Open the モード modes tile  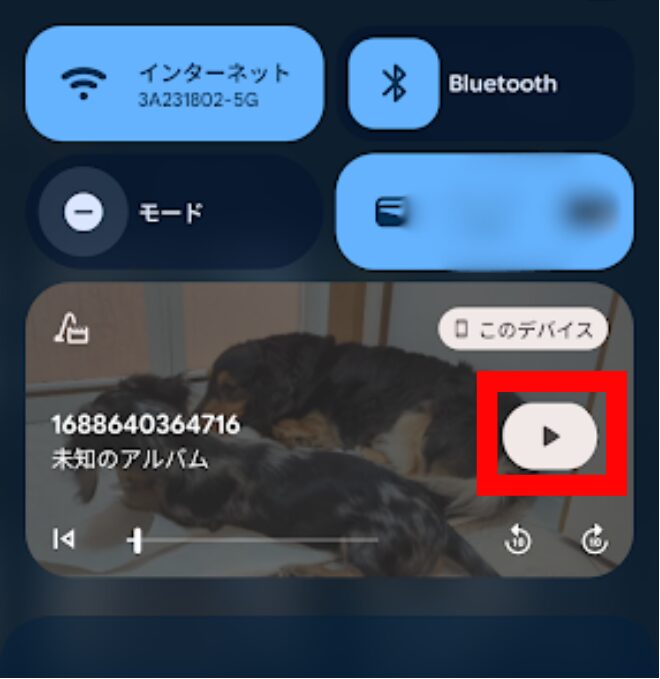tap(173, 212)
